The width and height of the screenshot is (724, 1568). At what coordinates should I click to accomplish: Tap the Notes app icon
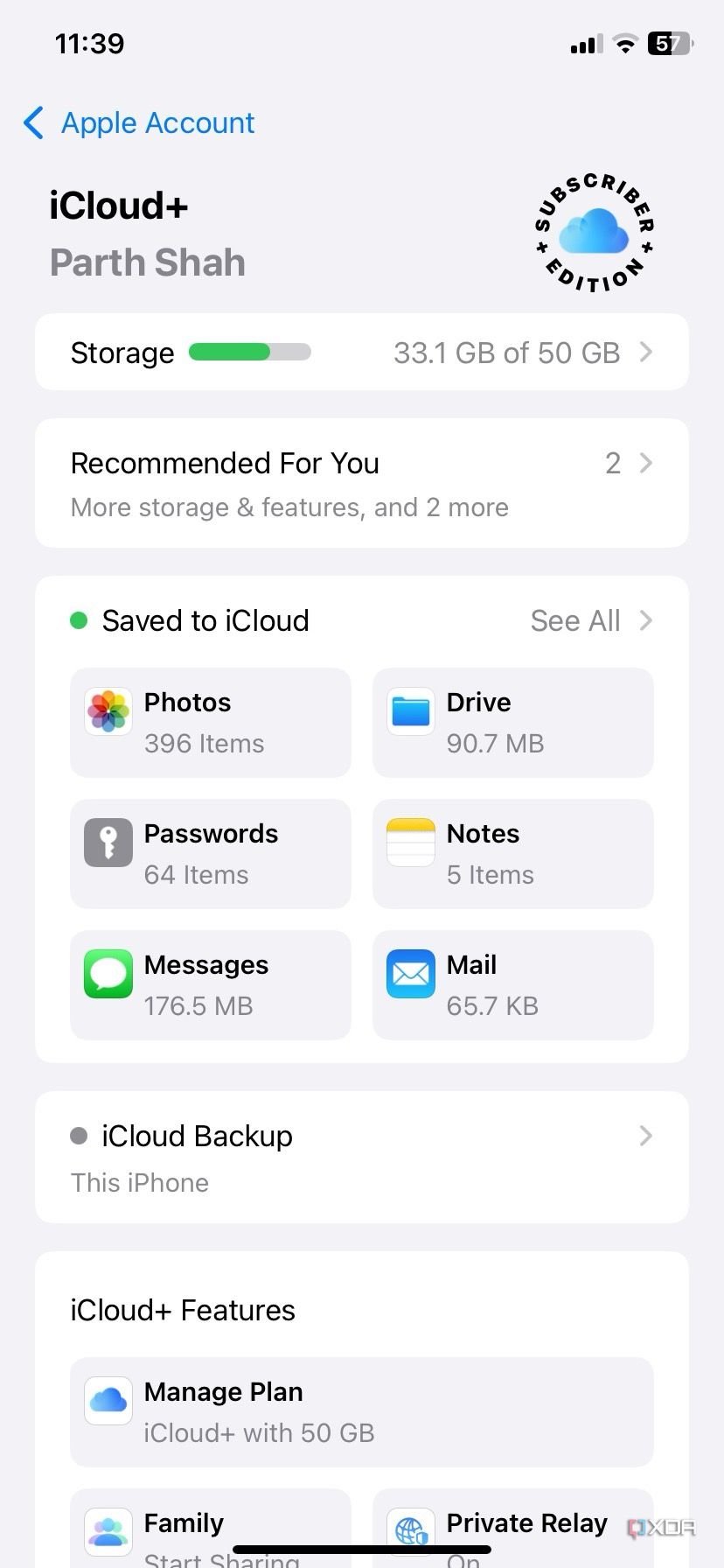coord(410,842)
